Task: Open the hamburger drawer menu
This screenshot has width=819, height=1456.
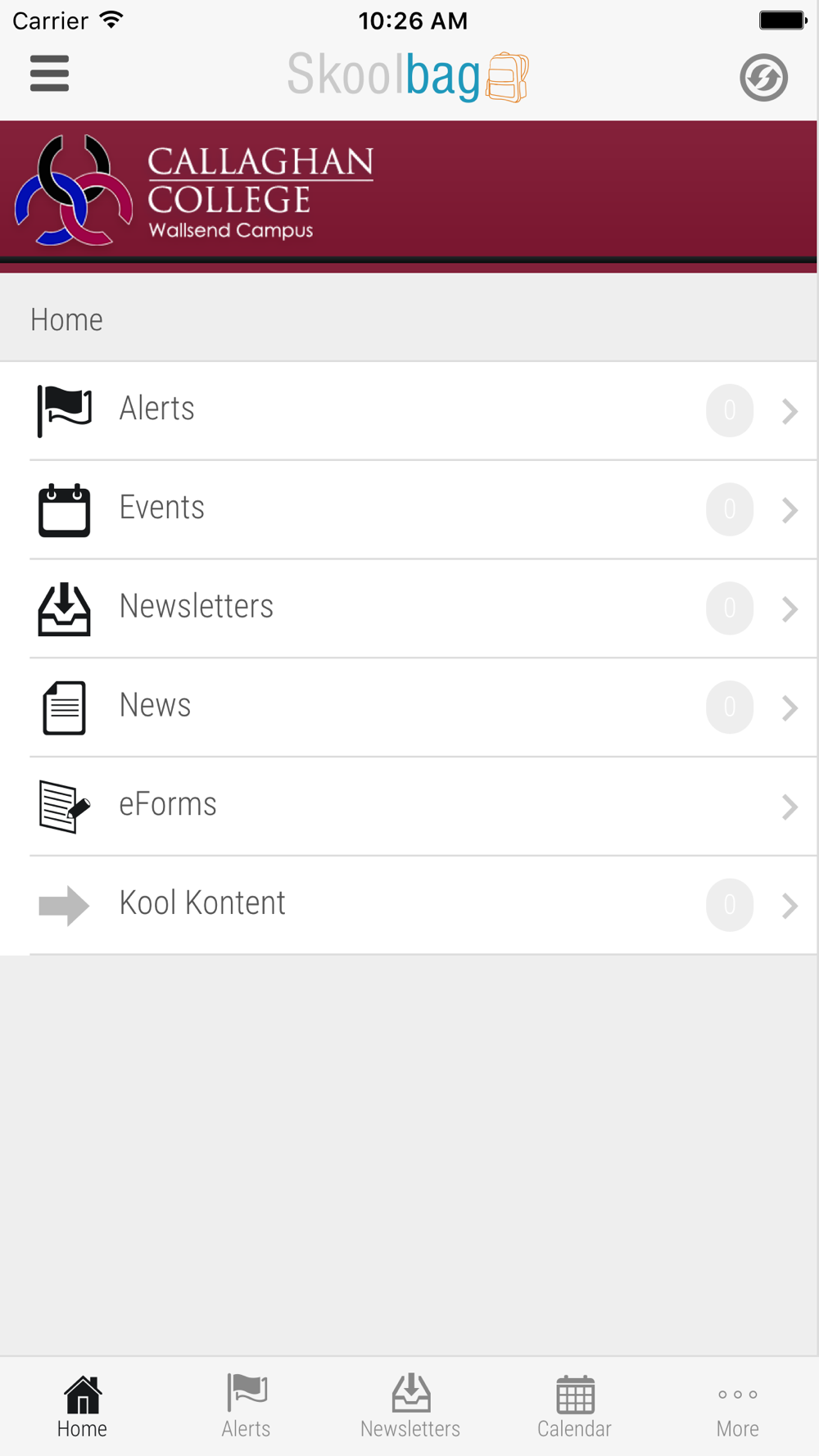Action: (49, 74)
